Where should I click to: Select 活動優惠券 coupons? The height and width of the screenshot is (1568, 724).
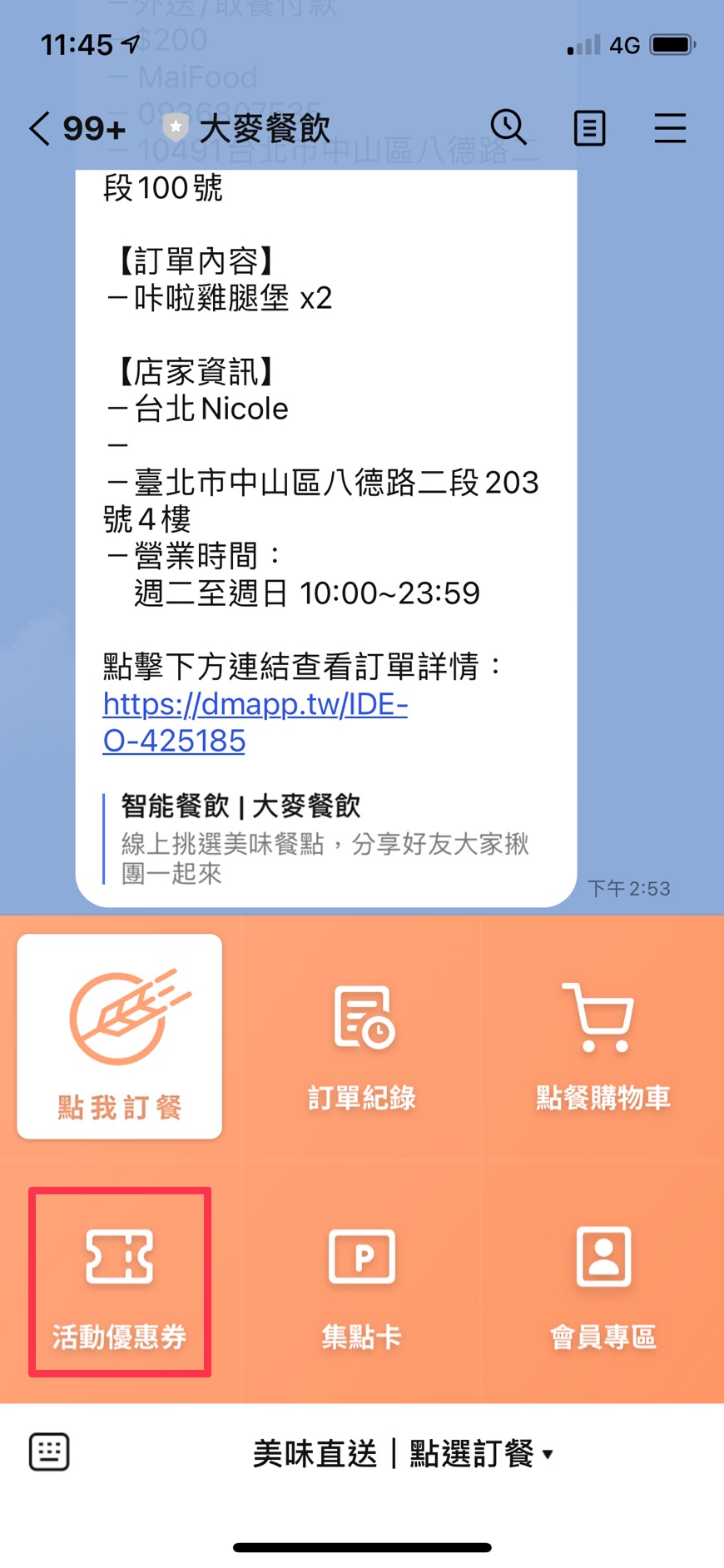[120, 1282]
